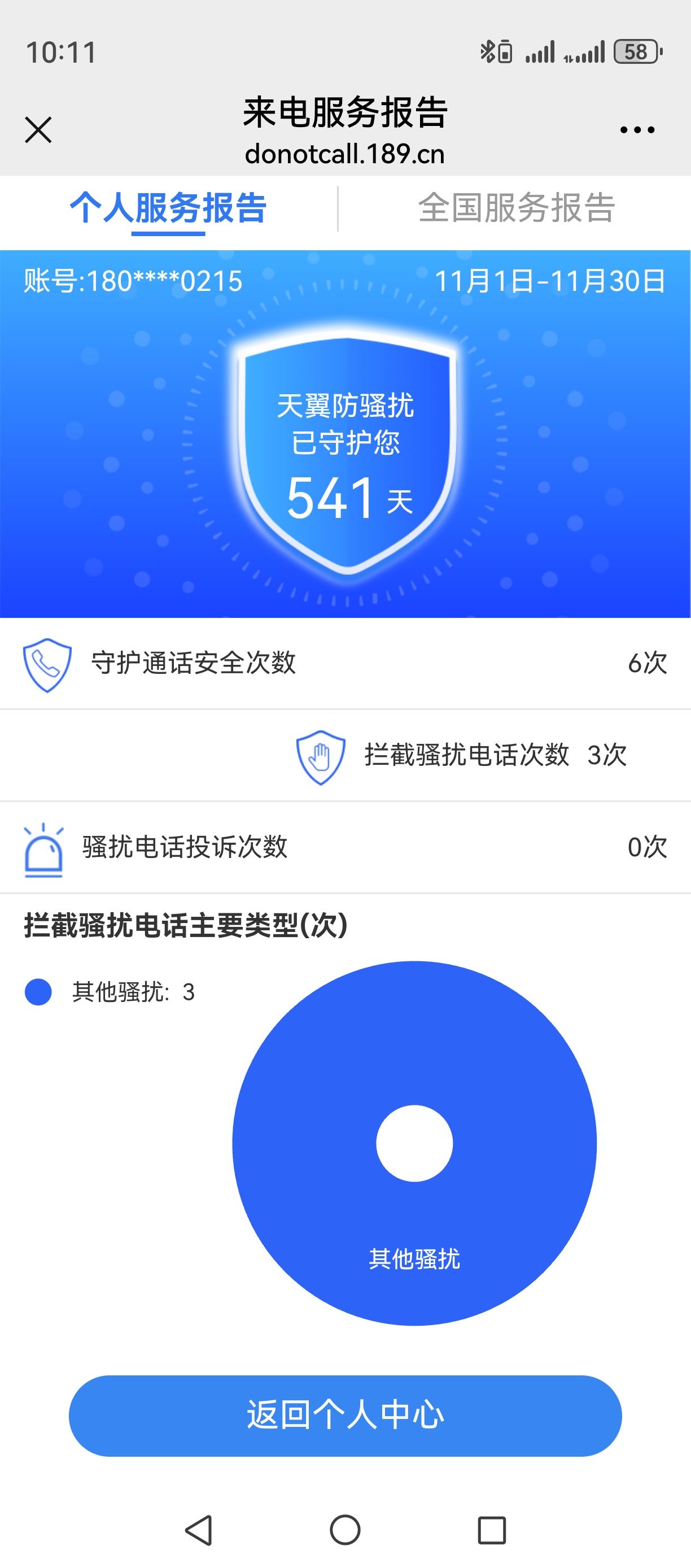Screen dimensions: 691x1568
Task: Switch to the 全国服务报告 tab
Action: tap(517, 208)
